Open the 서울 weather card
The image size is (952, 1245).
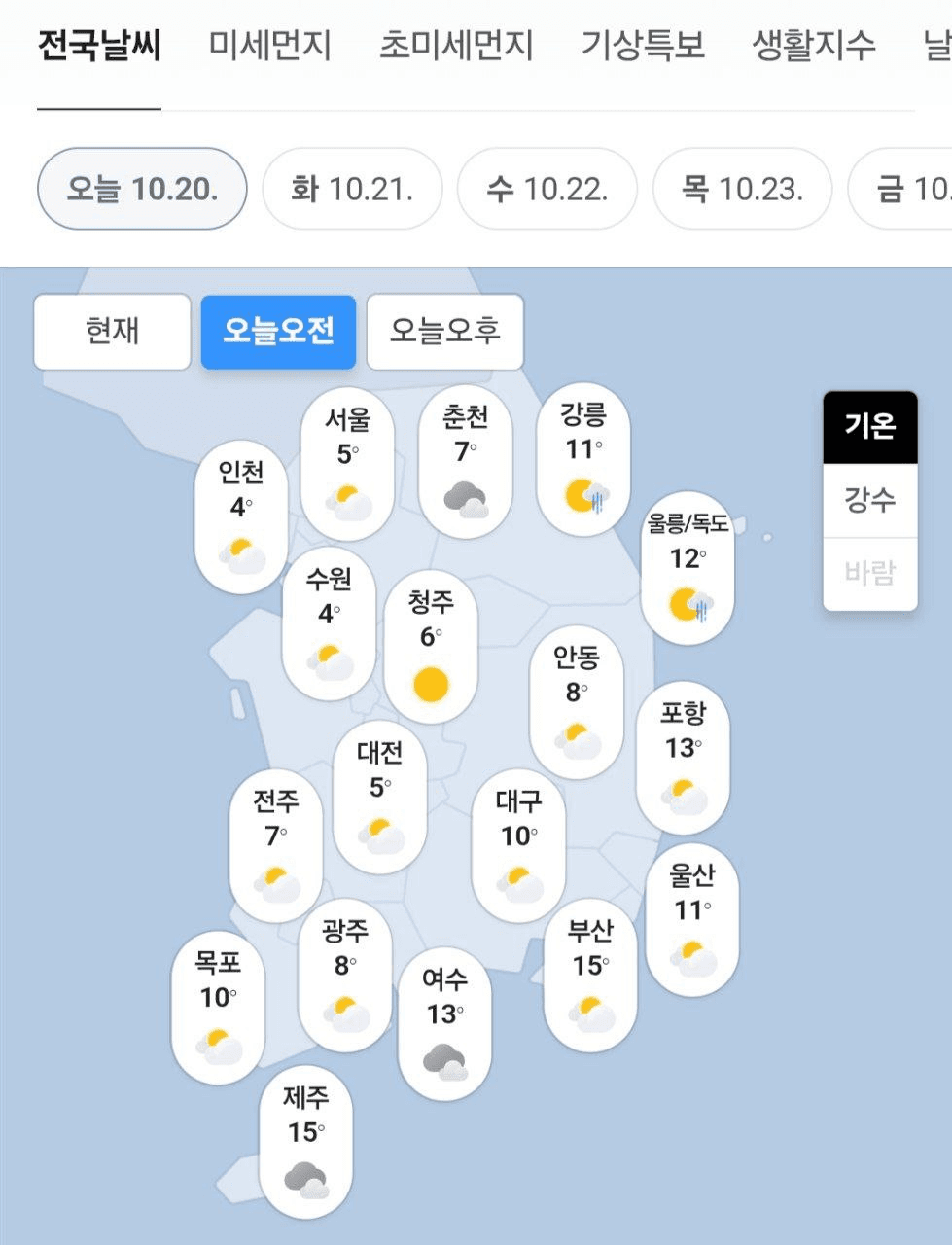pos(347,465)
